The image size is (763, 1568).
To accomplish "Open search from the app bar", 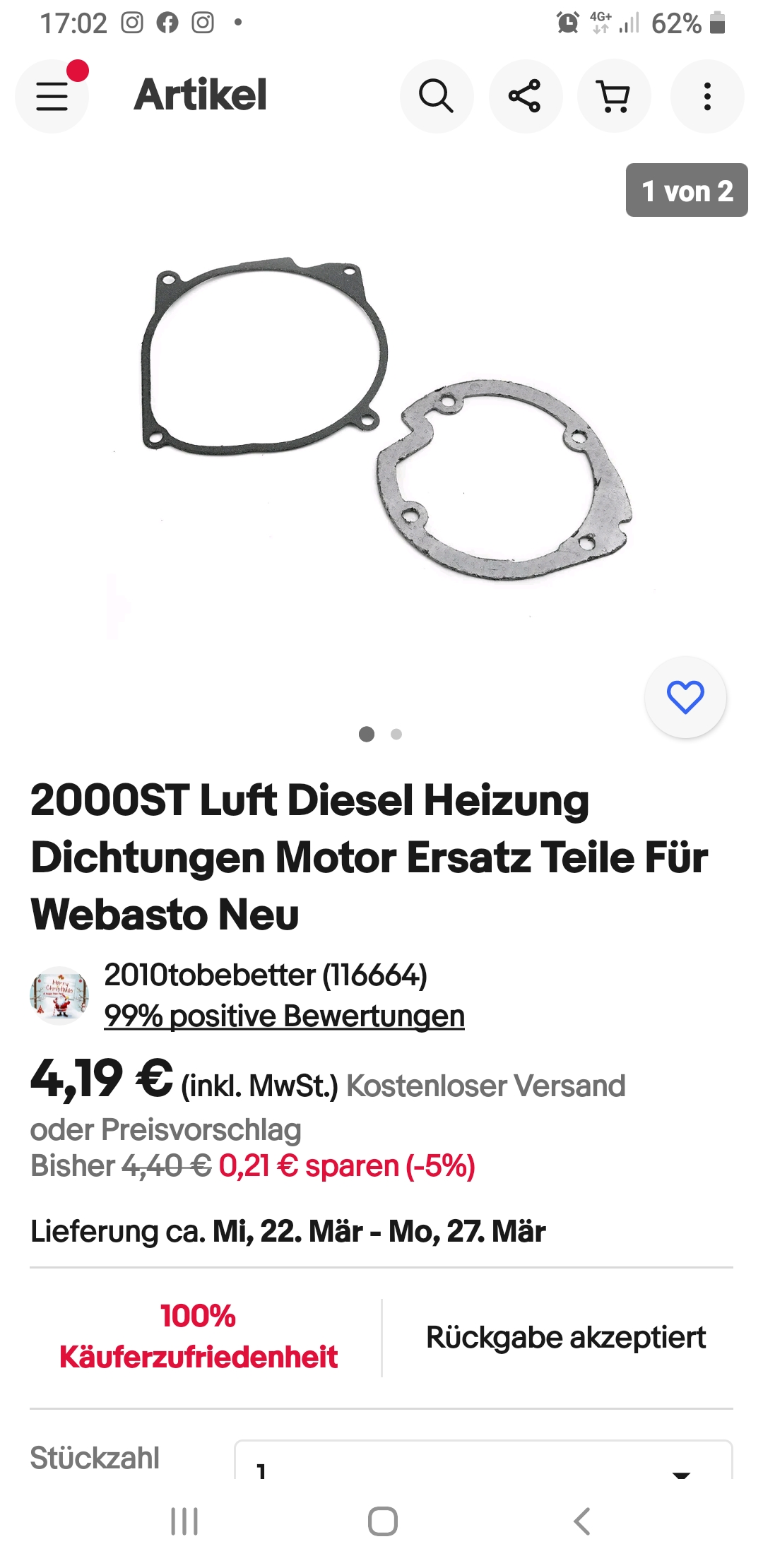I will tap(436, 96).
